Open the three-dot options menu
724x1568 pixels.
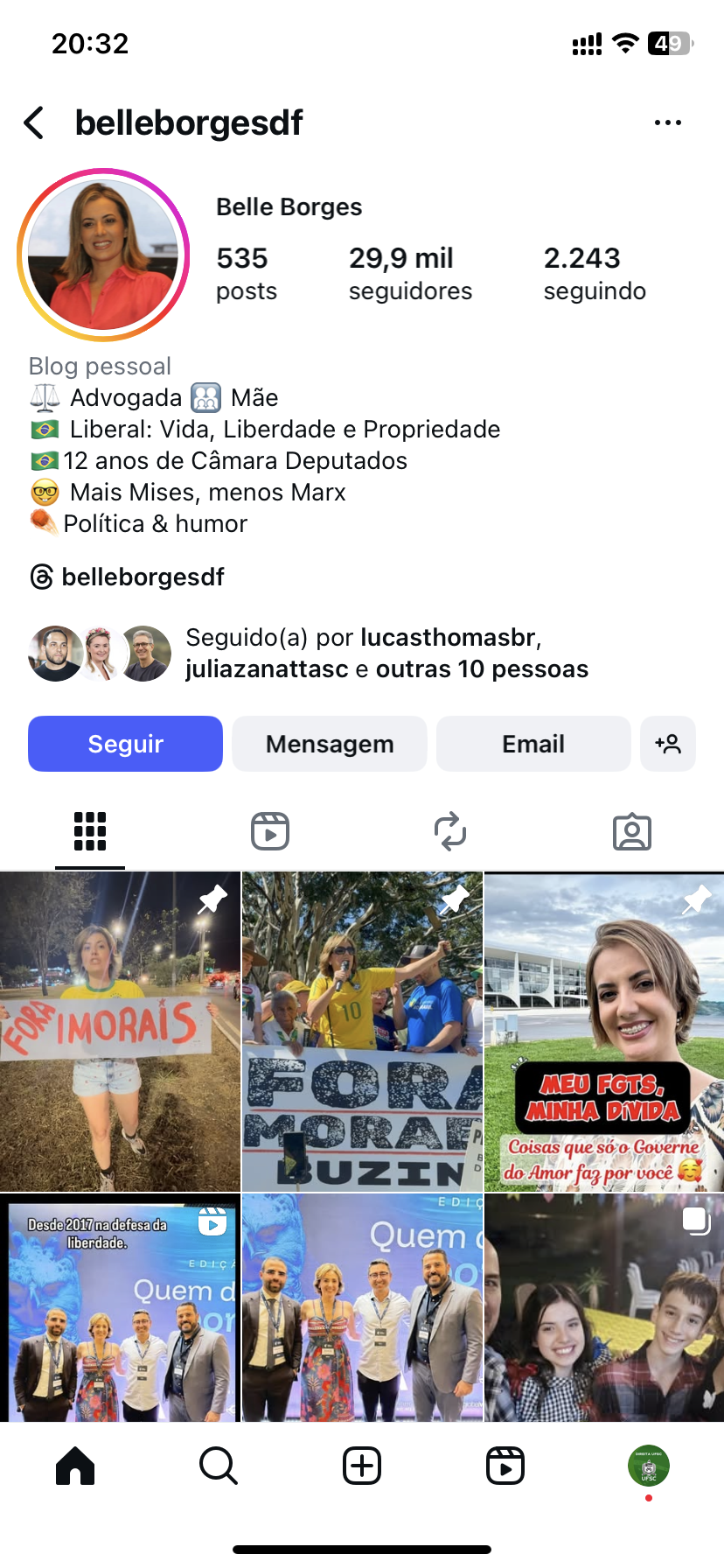click(667, 123)
